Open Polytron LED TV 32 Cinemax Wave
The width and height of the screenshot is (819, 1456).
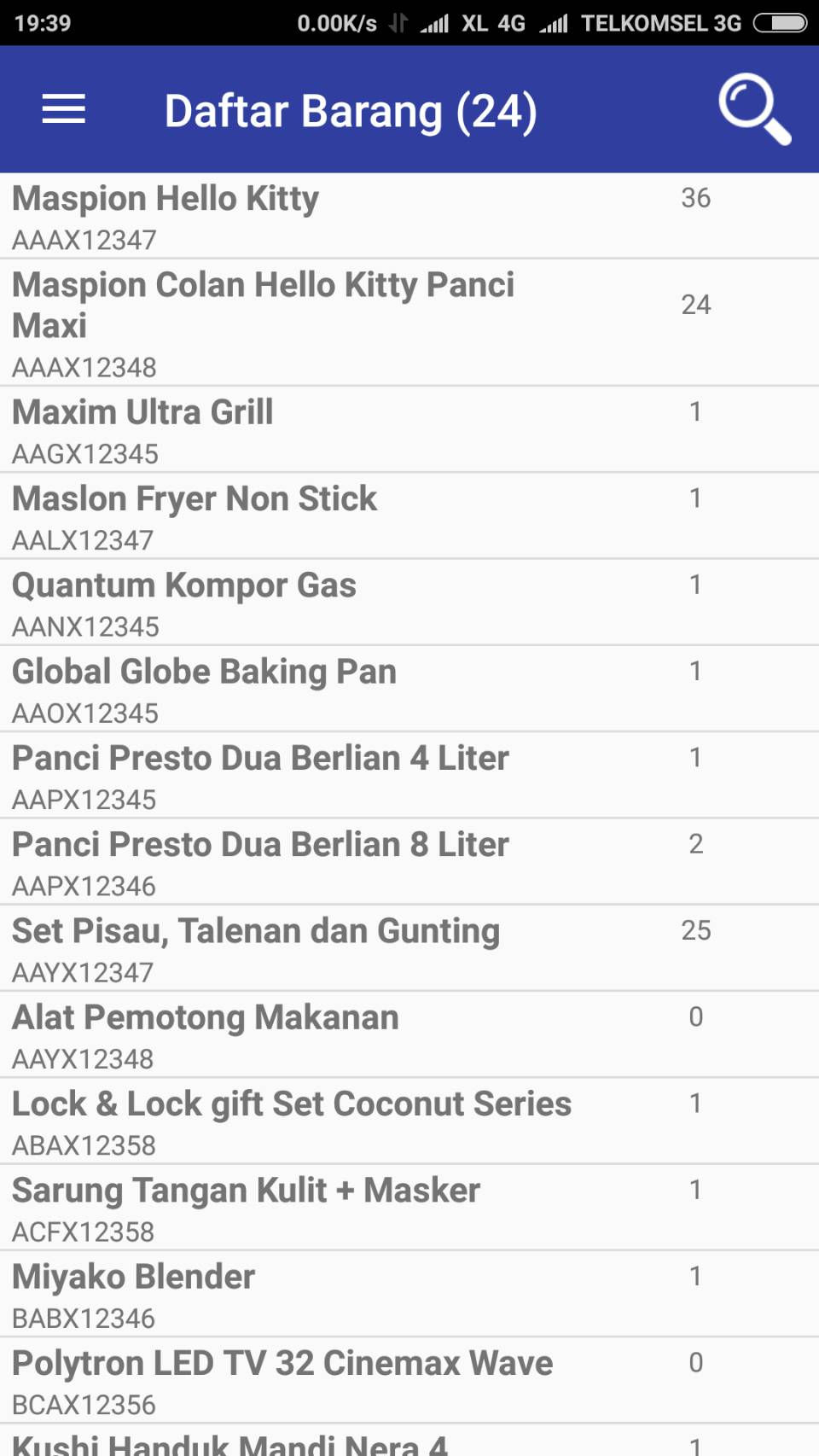409,1380
